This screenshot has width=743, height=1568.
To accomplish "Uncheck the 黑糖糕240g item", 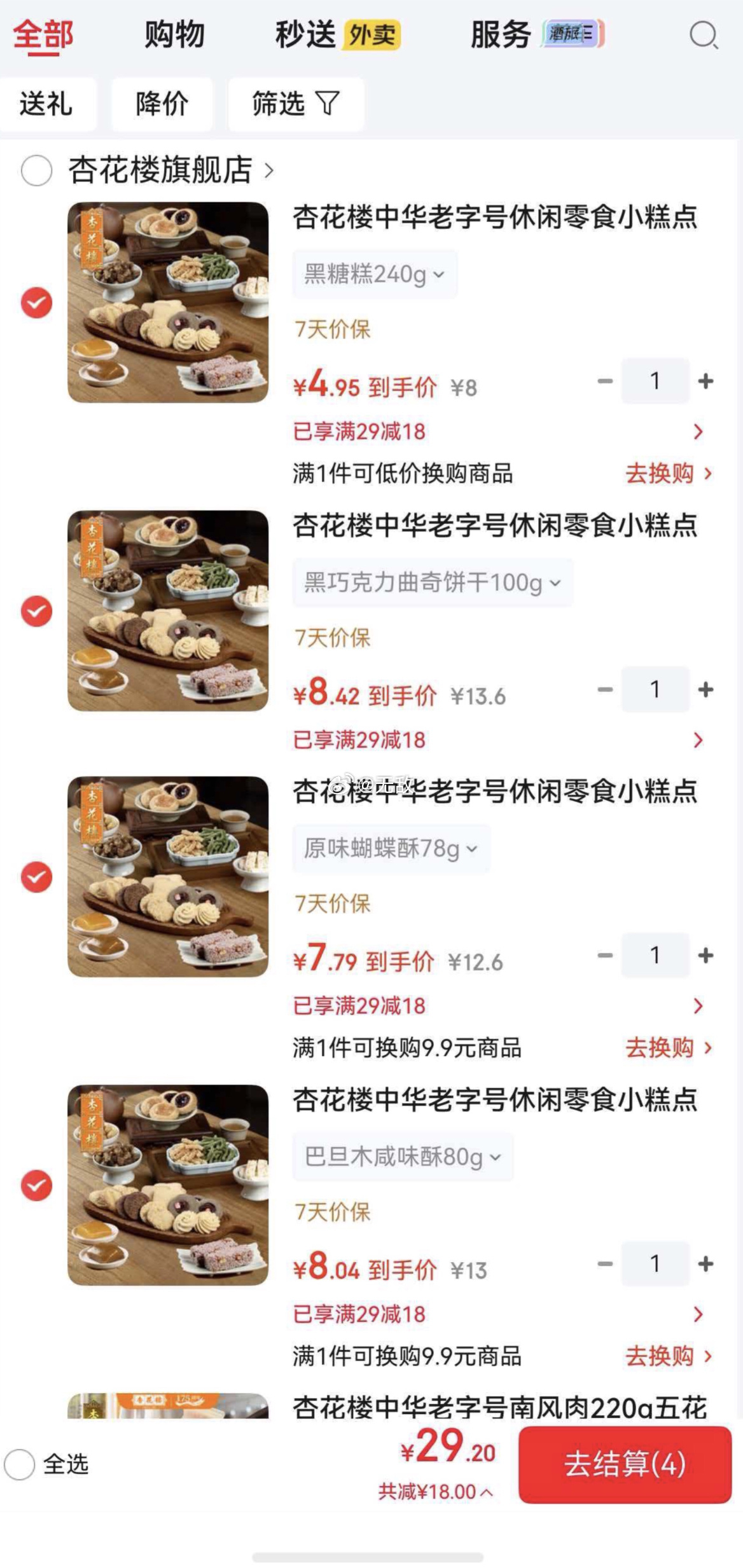I will point(36,303).
